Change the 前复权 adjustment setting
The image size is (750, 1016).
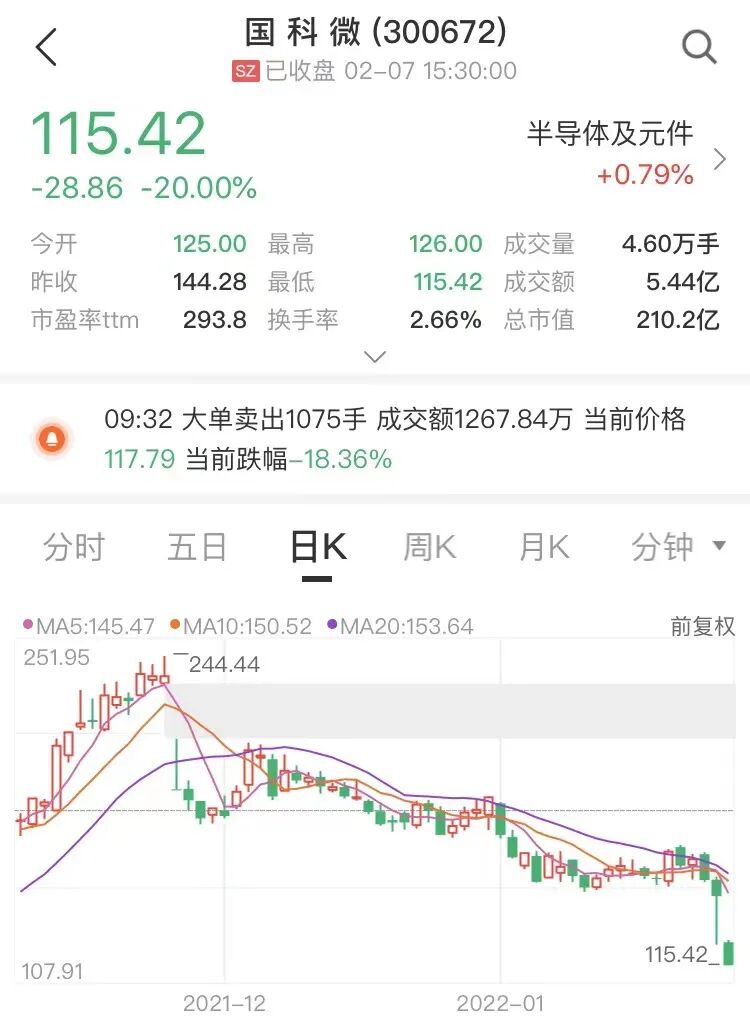[x=703, y=626]
